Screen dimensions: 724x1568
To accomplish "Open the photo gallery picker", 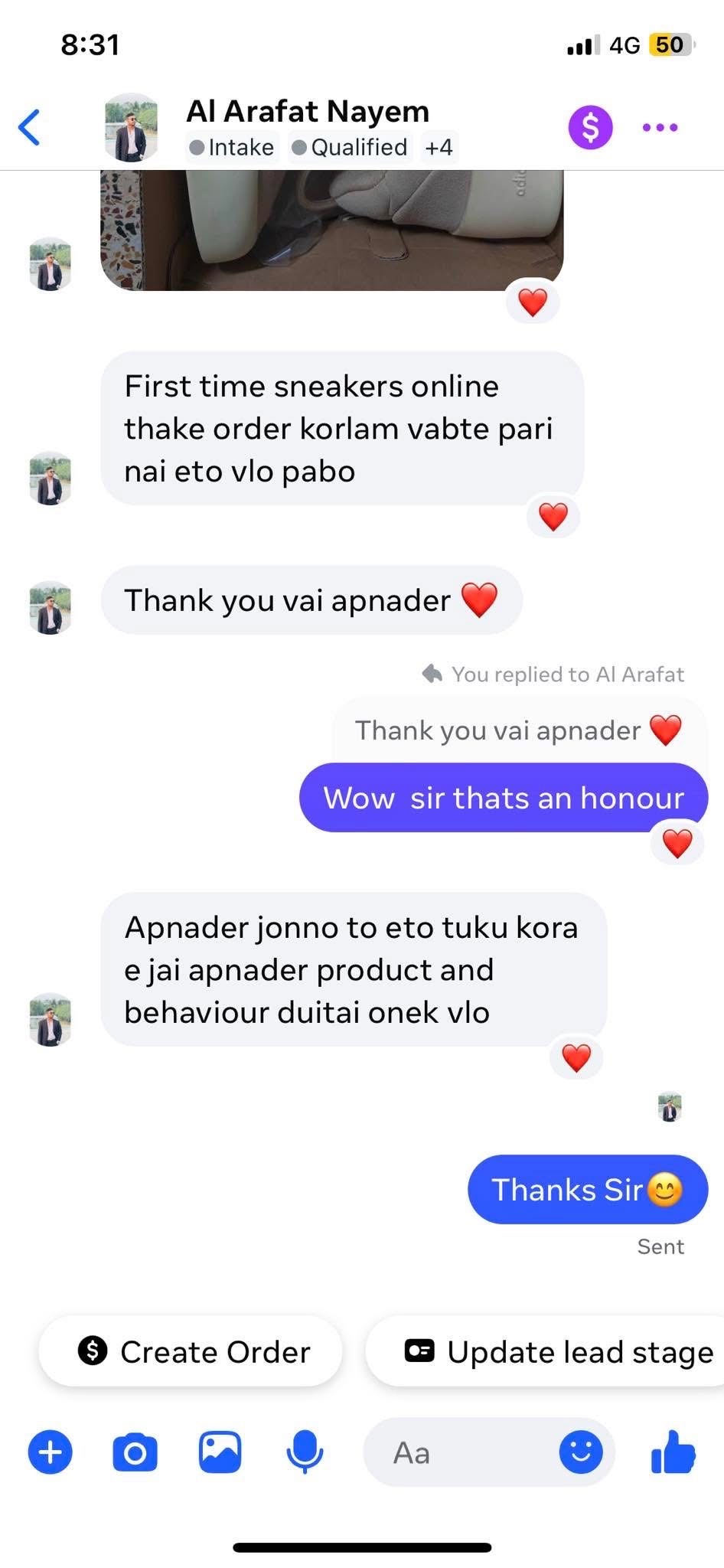I will (220, 1452).
